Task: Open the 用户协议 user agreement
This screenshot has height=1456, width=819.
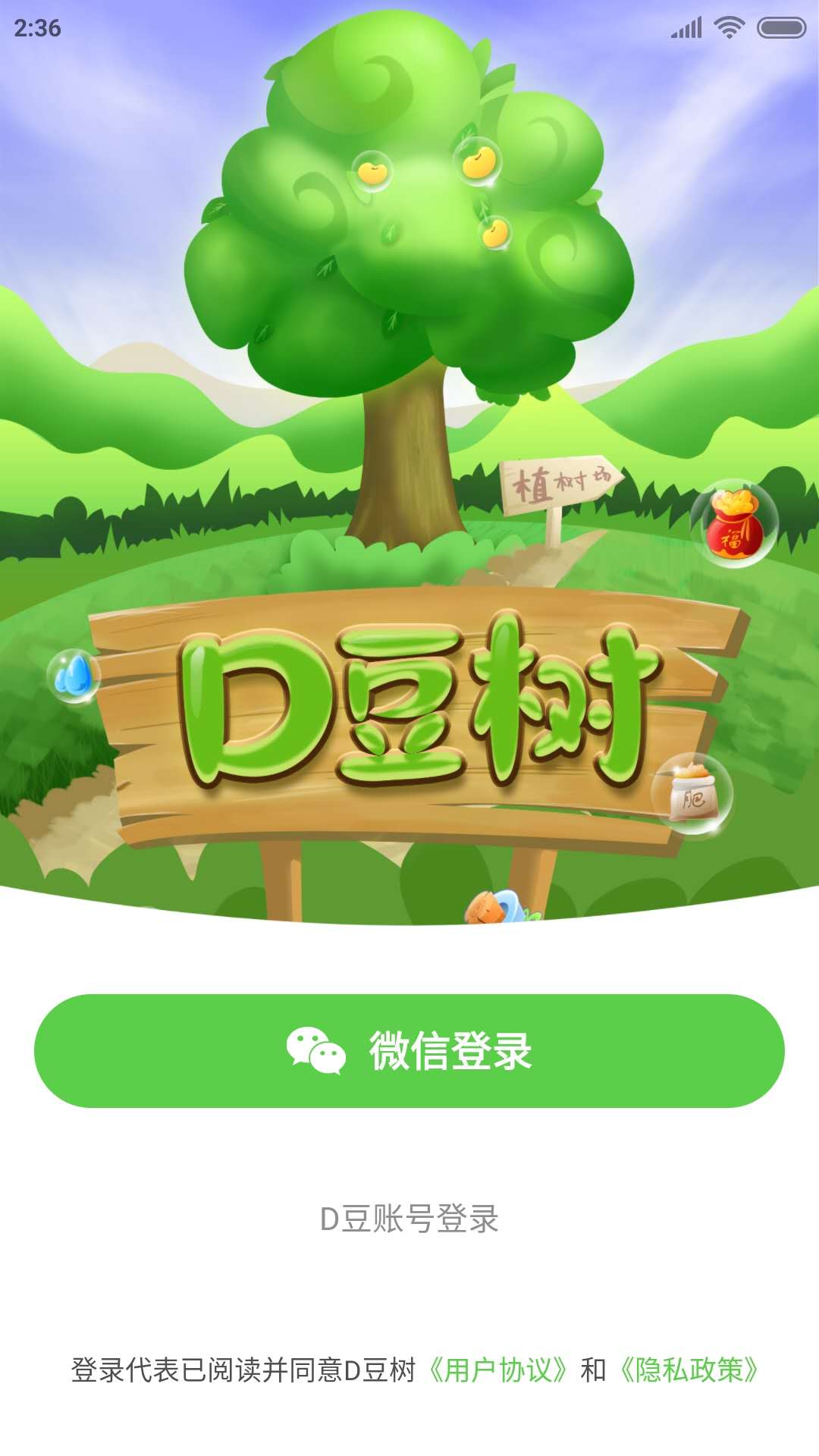Action: [x=498, y=1370]
